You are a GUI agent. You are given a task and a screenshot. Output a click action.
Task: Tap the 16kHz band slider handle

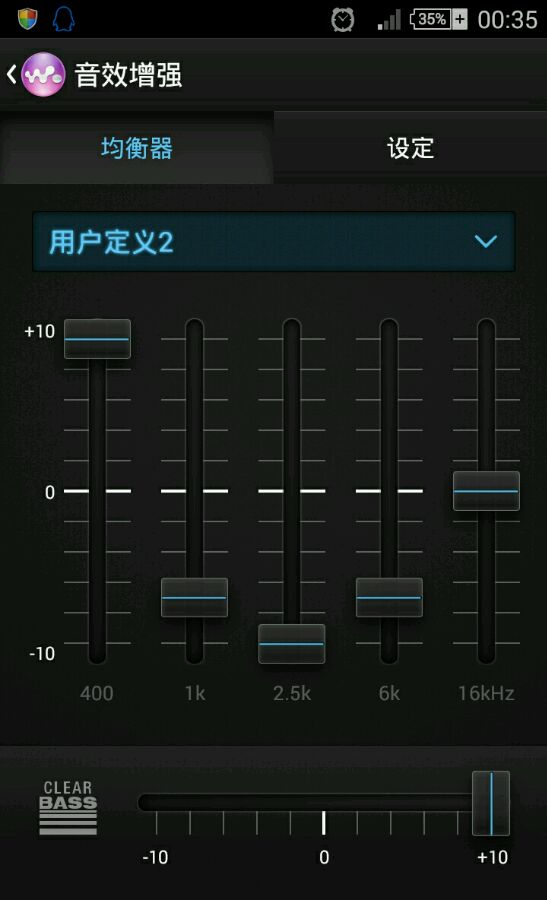[x=486, y=491]
